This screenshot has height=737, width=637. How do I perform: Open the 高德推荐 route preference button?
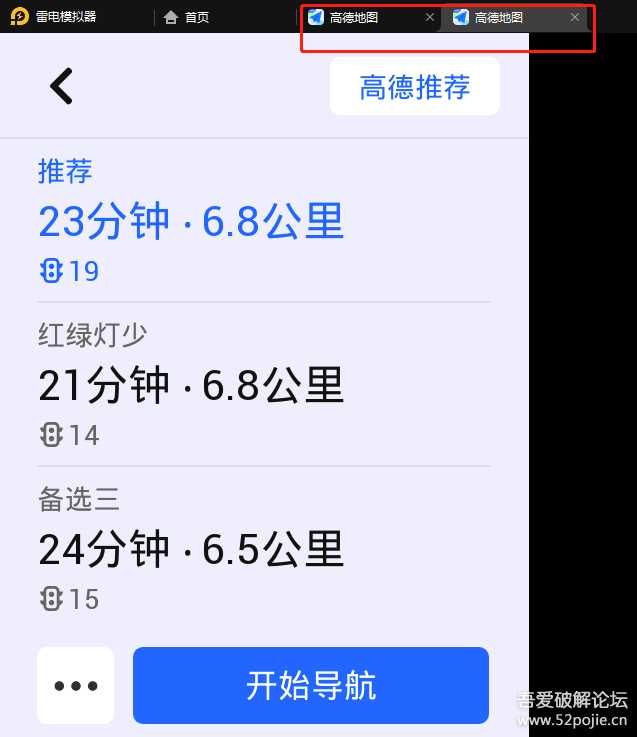[414, 87]
